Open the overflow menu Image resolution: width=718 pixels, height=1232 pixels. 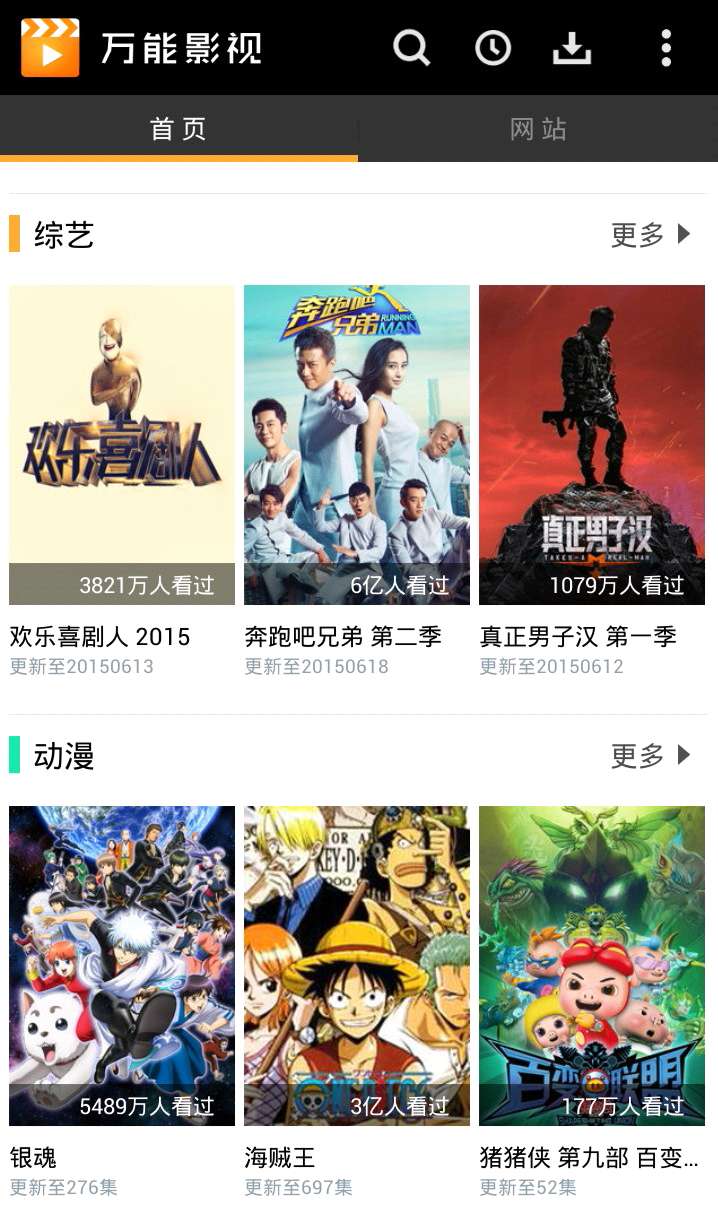coord(666,48)
